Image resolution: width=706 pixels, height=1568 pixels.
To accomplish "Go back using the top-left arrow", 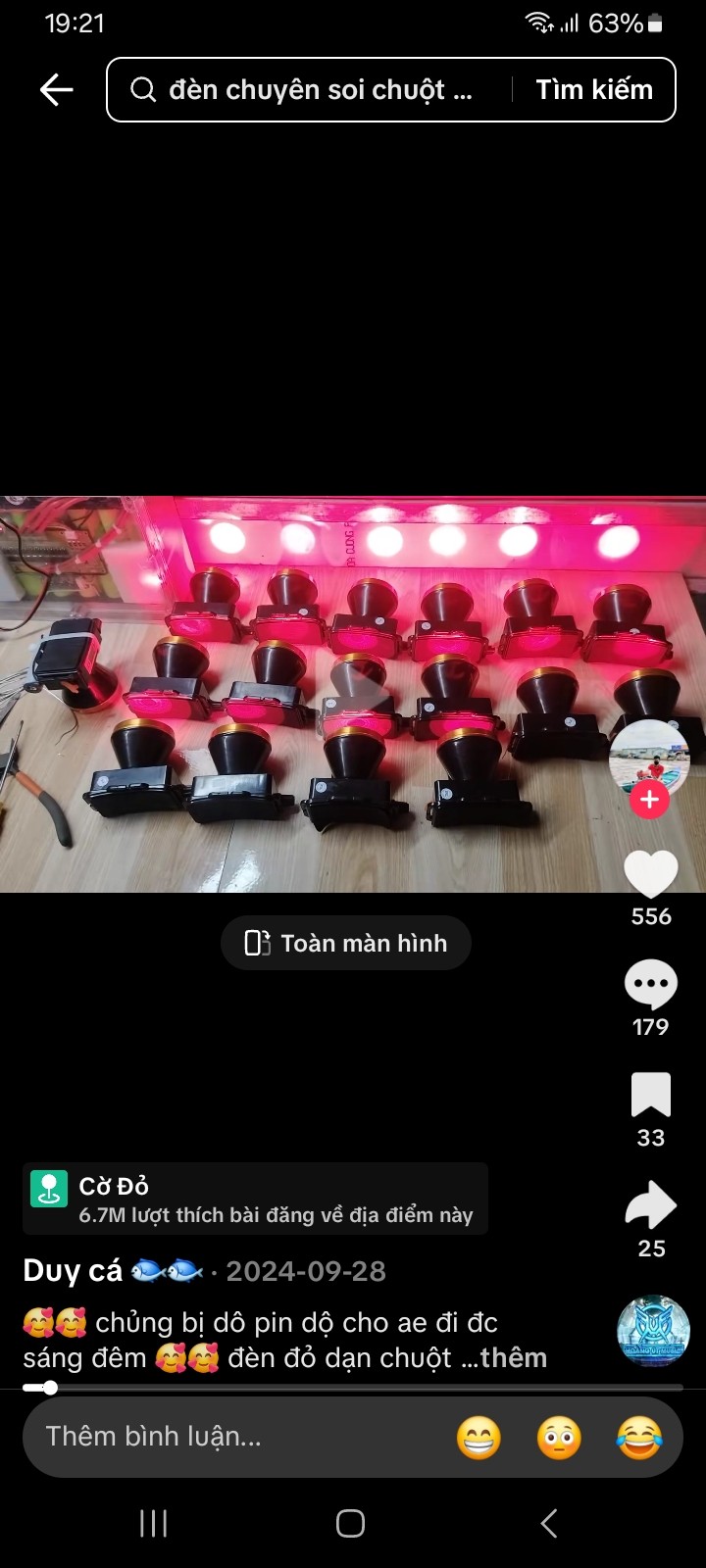I will point(56,90).
